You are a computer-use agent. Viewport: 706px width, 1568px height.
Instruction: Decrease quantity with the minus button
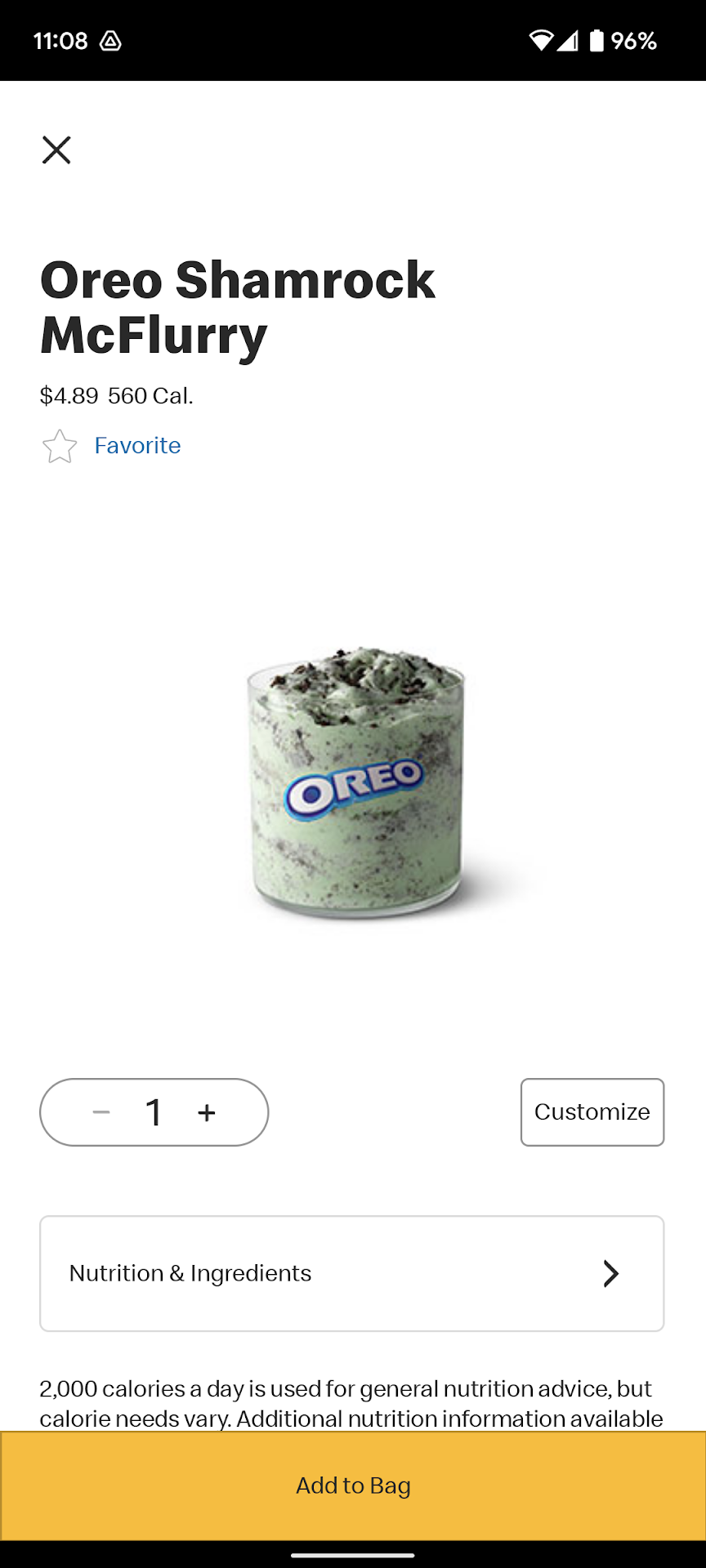point(101,1112)
